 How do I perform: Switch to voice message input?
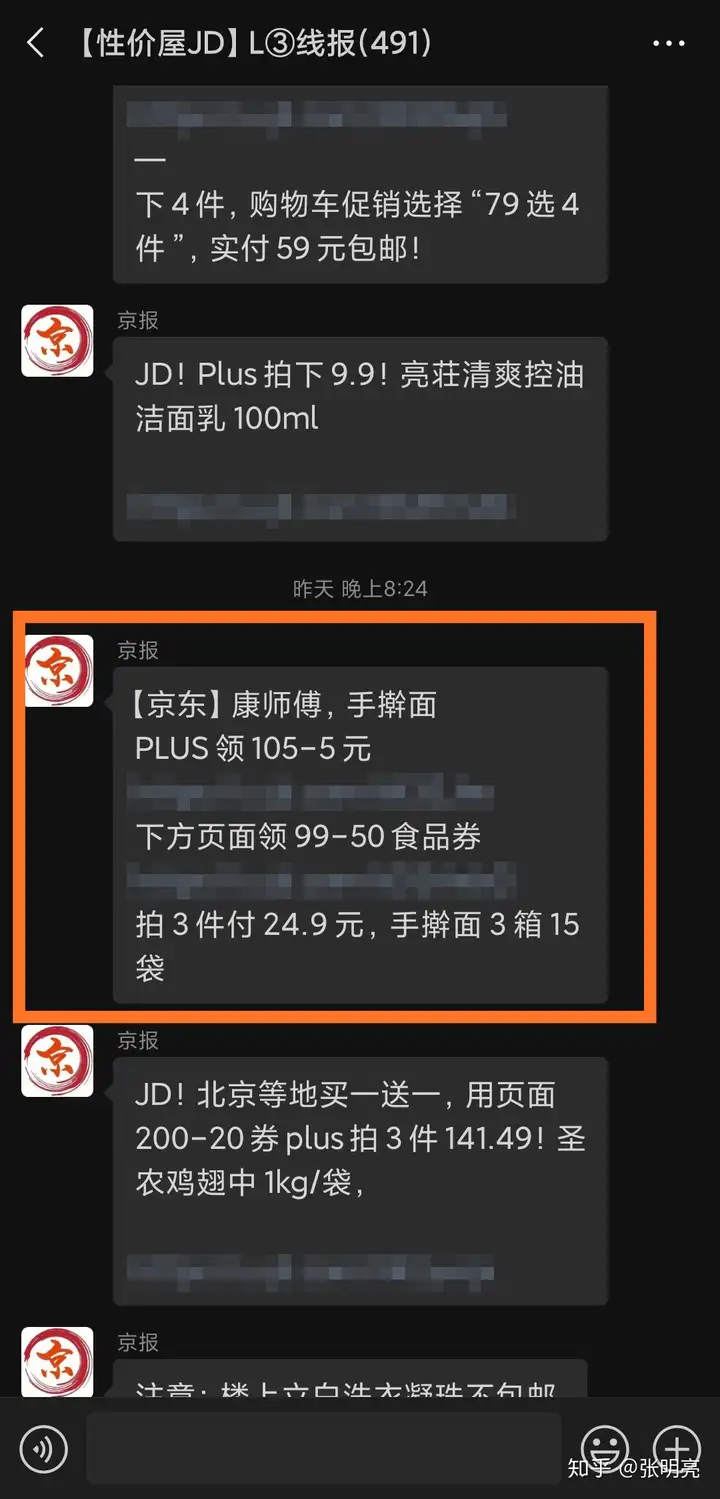44,1449
